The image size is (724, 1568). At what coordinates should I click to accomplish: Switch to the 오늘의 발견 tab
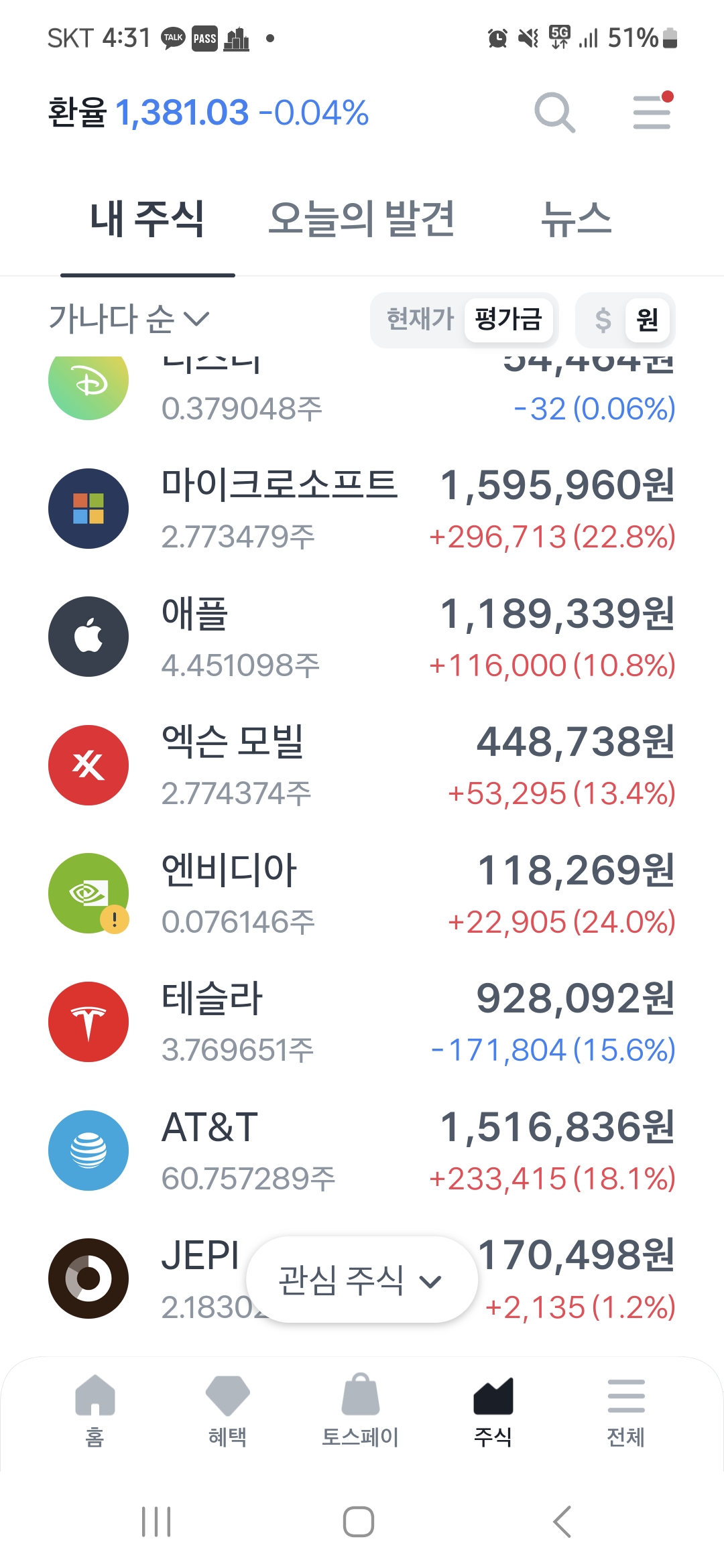tap(362, 218)
